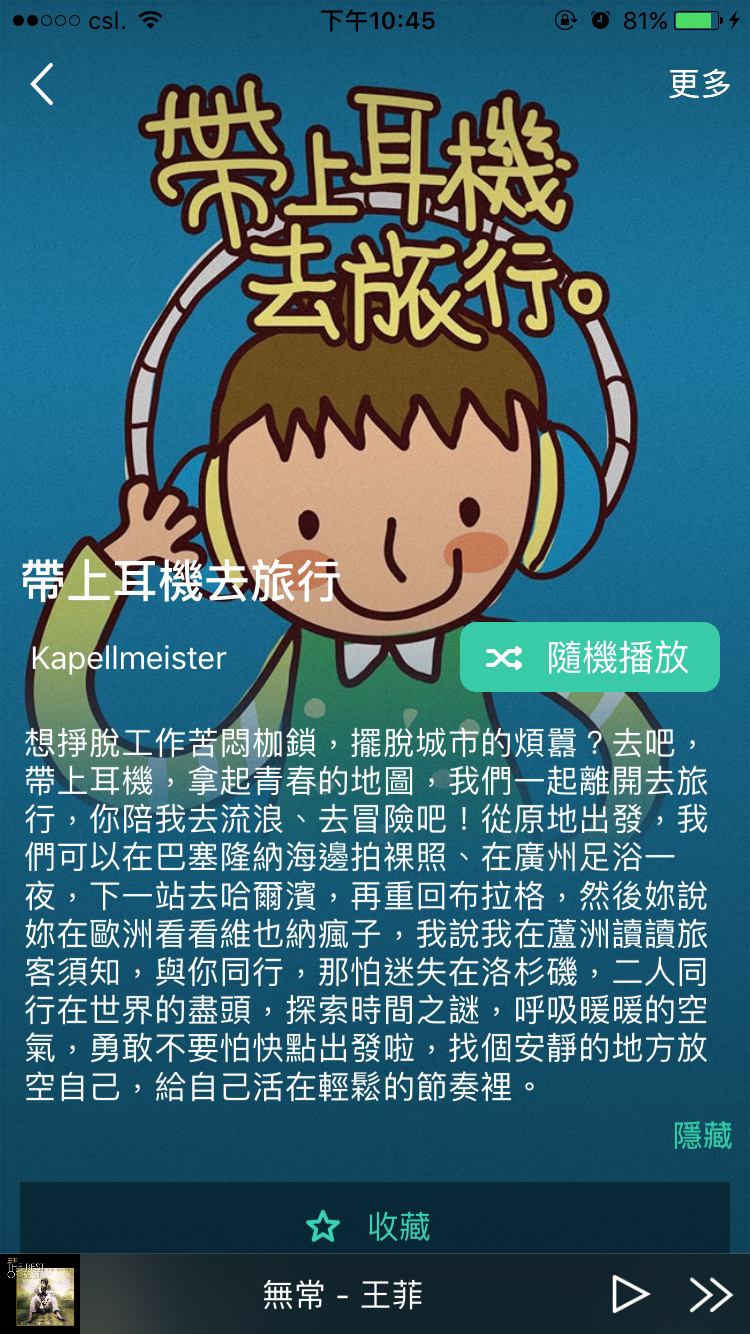
Task: Open the 更多 menu
Action: [699, 85]
